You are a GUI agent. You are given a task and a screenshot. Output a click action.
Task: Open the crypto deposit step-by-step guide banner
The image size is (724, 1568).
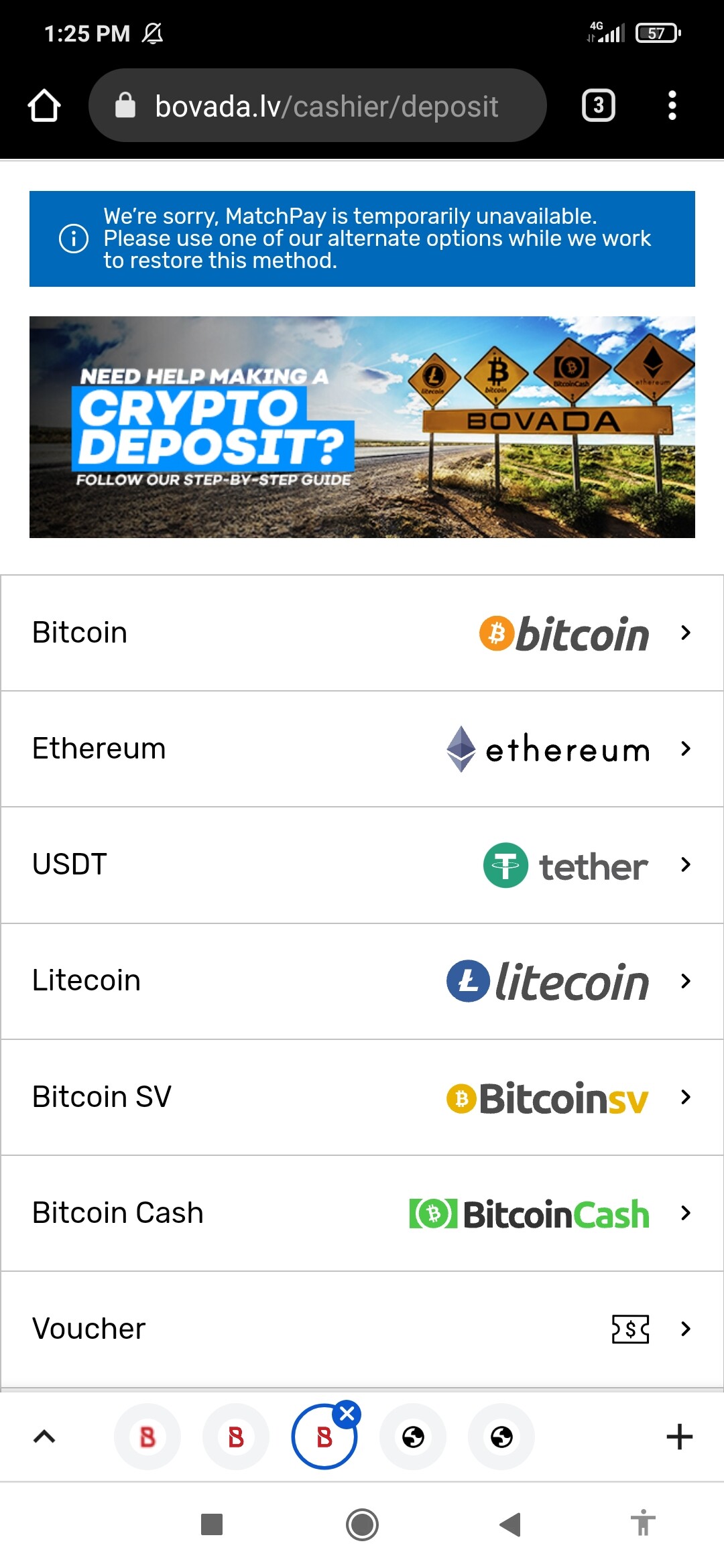[362, 427]
